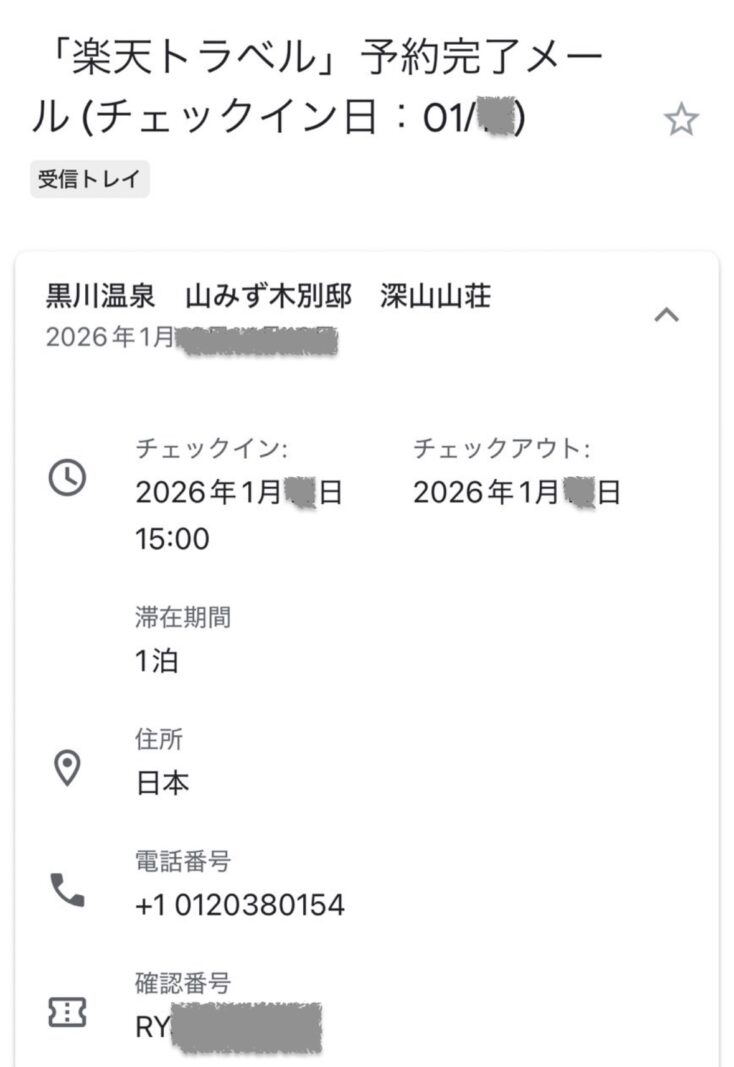
Task: Call the number +1 0120380154
Action: tap(237, 902)
